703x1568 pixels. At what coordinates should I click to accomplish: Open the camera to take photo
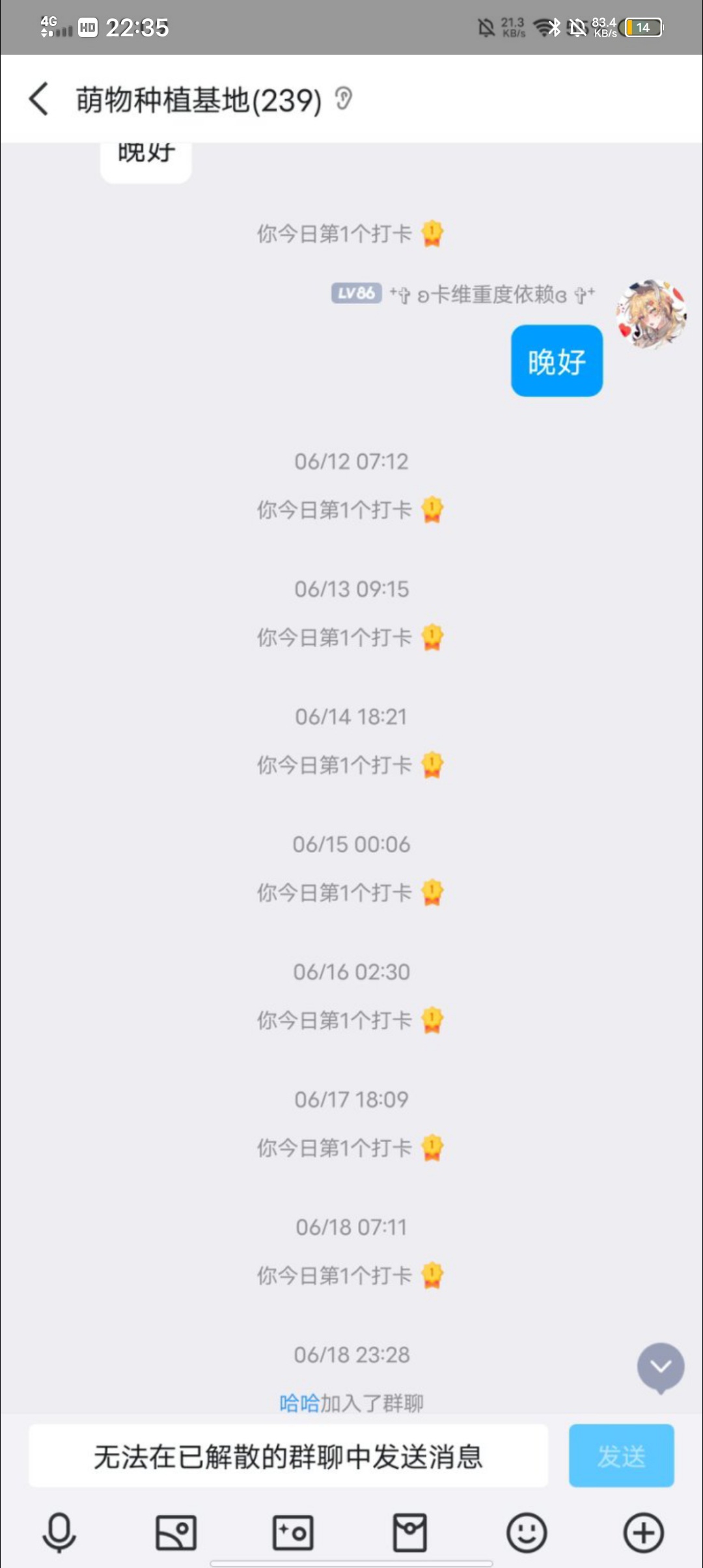tap(293, 1532)
